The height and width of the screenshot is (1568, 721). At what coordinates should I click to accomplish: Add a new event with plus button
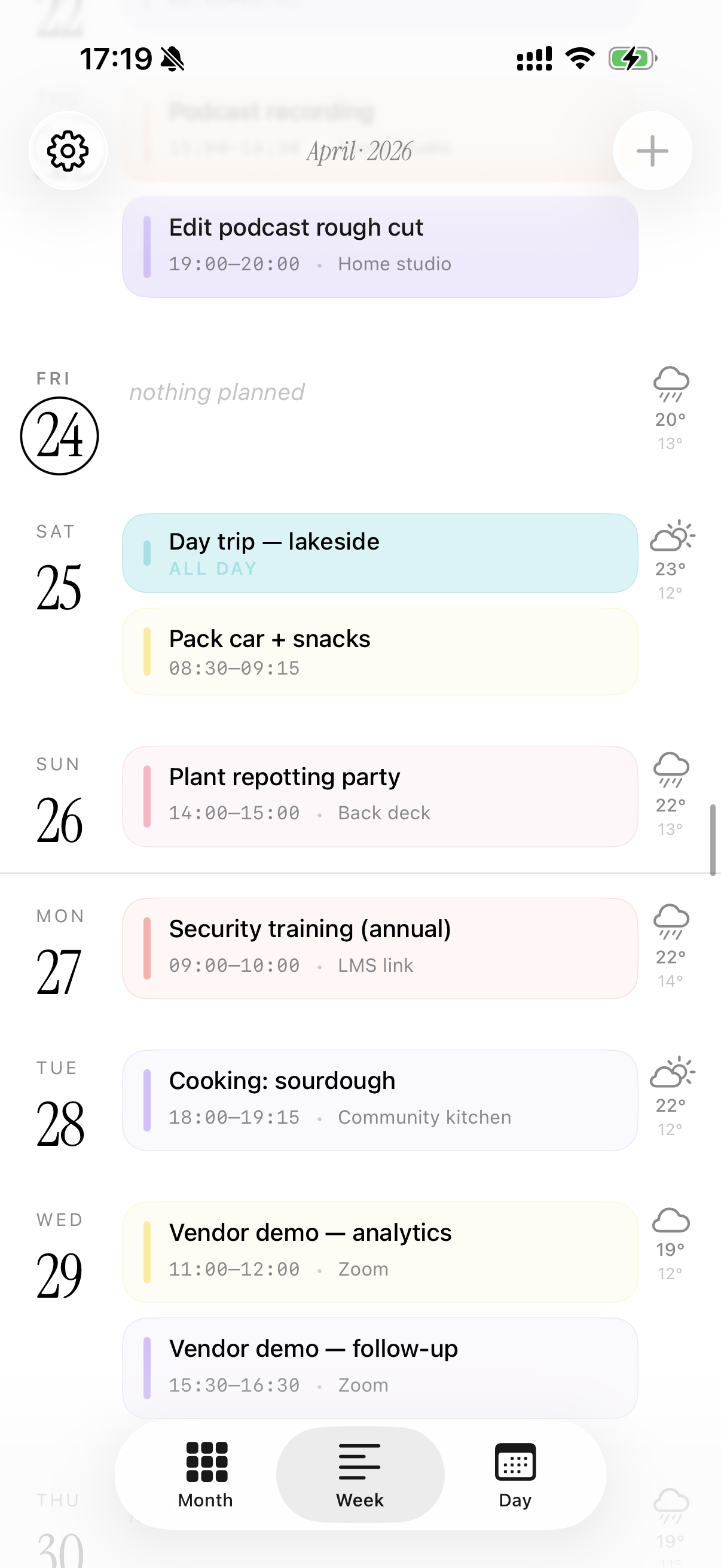652,150
